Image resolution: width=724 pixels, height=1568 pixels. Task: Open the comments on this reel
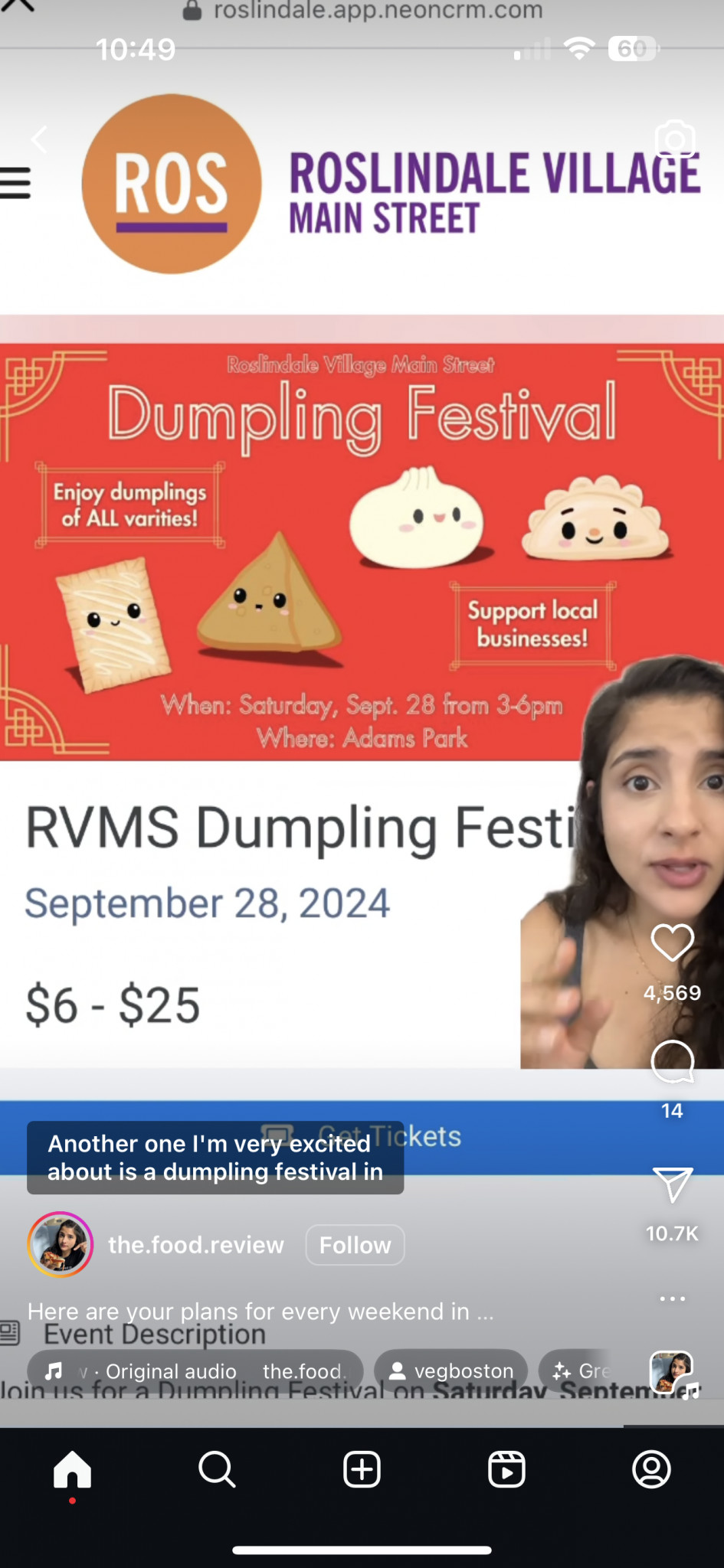[x=672, y=1062]
